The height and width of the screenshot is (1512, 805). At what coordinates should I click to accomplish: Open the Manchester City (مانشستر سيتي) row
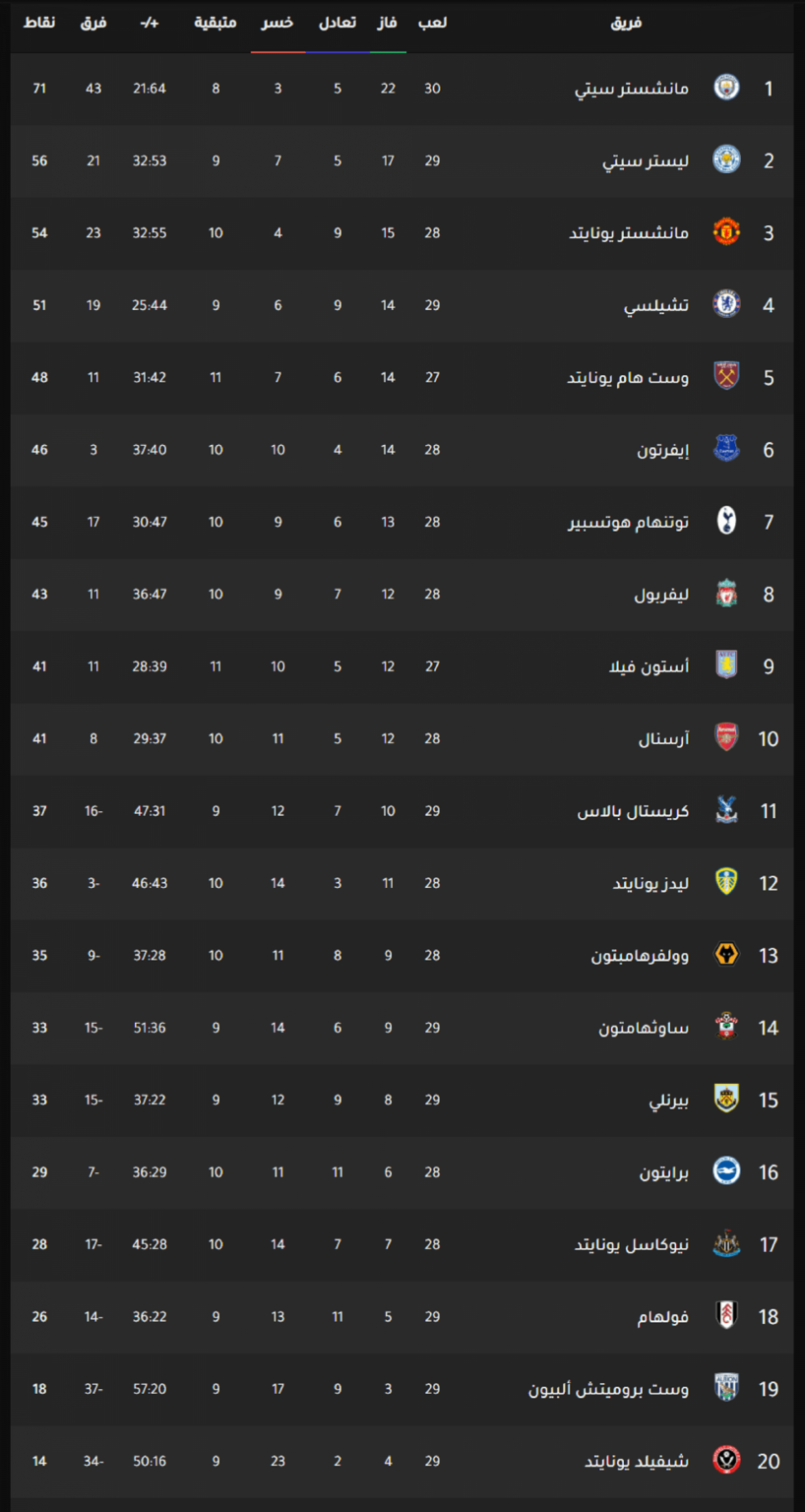(402, 89)
